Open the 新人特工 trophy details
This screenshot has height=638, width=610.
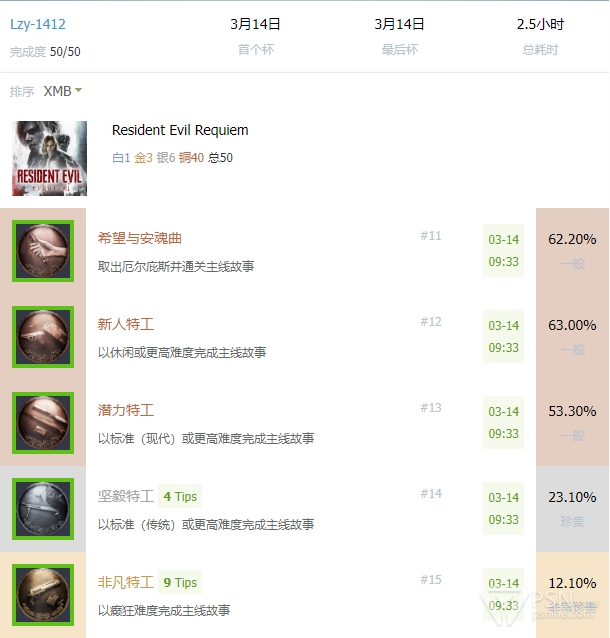coord(126,324)
